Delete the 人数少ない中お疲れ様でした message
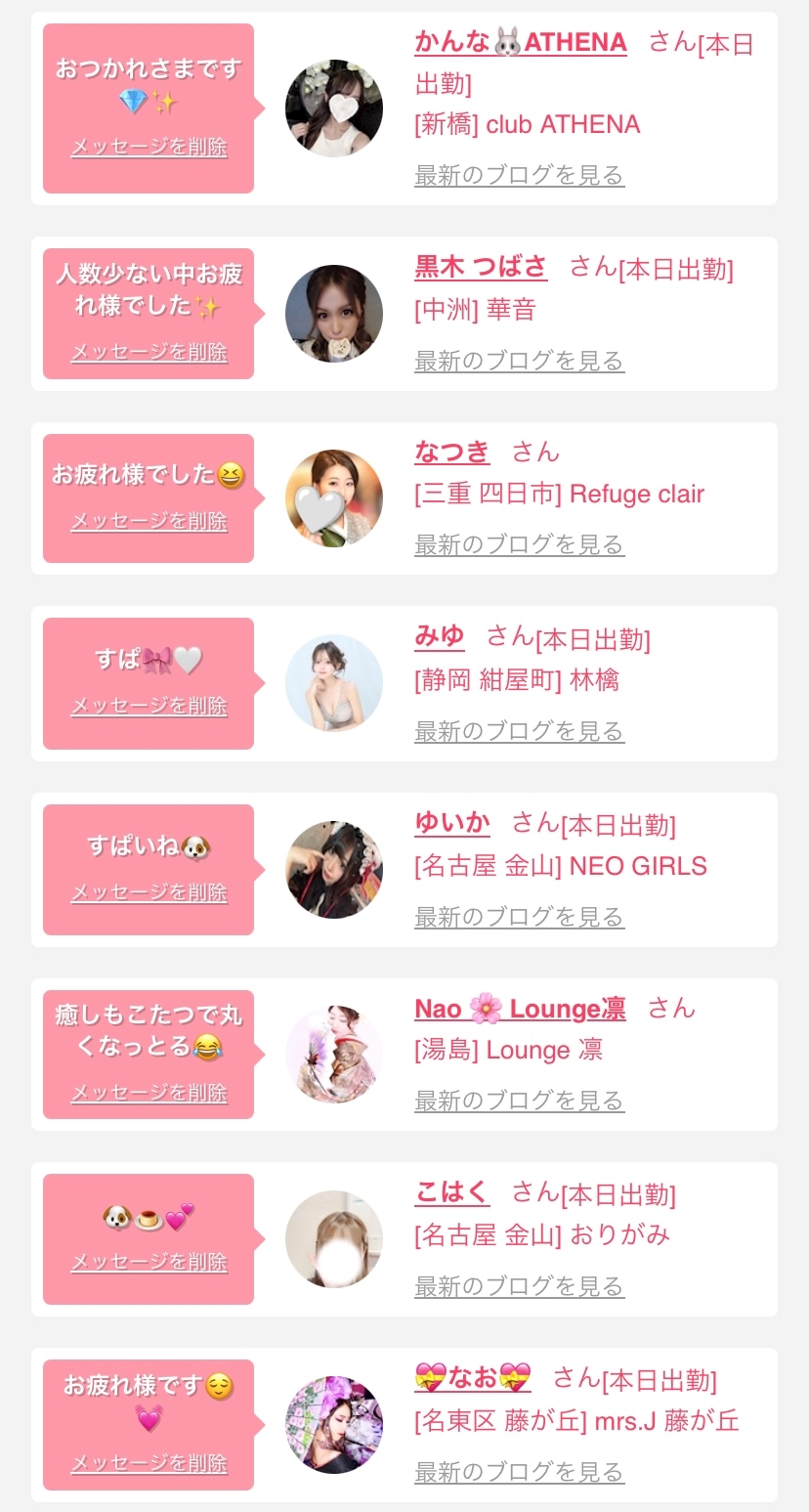Image resolution: width=809 pixels, height=1512 pixels. (x=149, y=353)
